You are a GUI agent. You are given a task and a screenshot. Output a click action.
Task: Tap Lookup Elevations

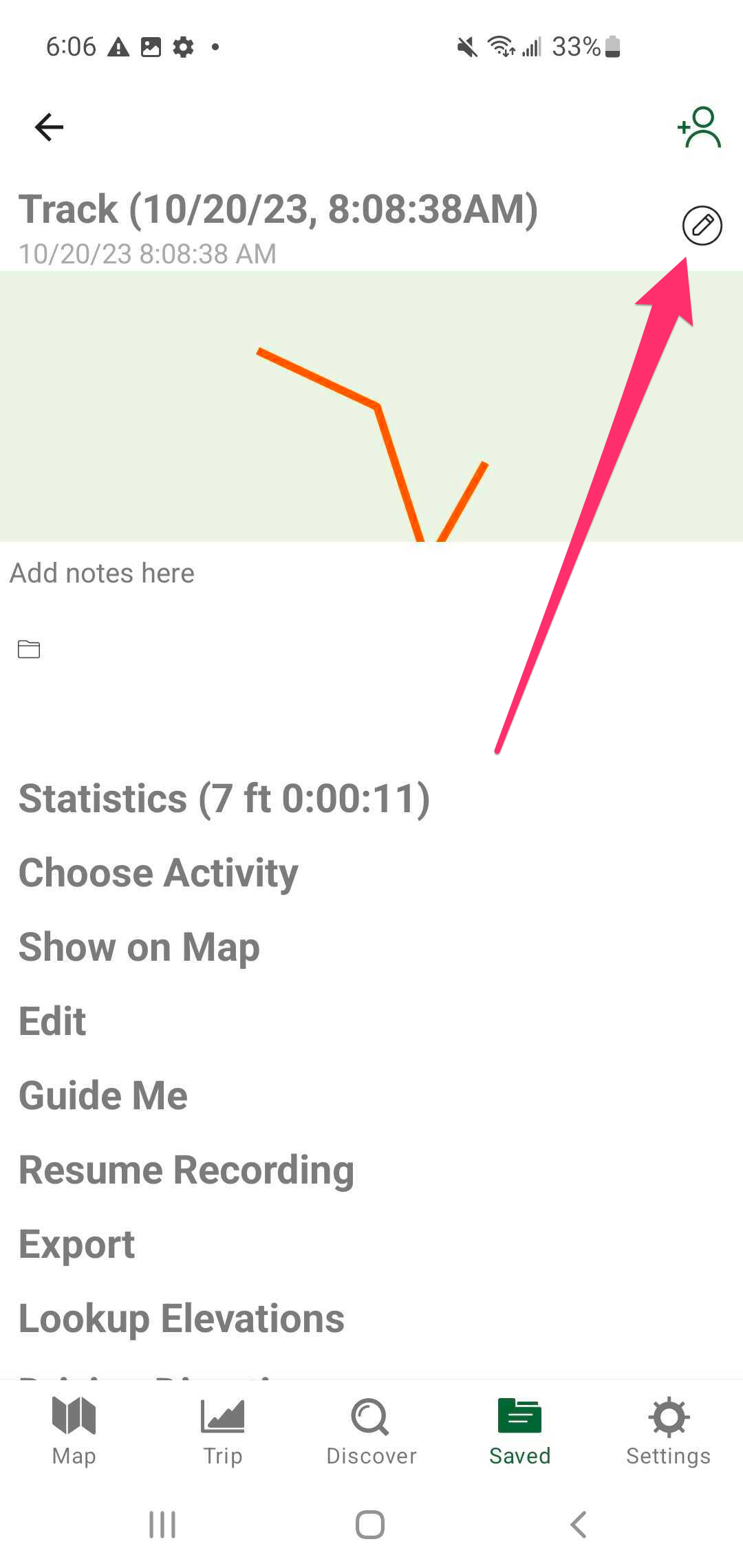(x=182, y=1318)
